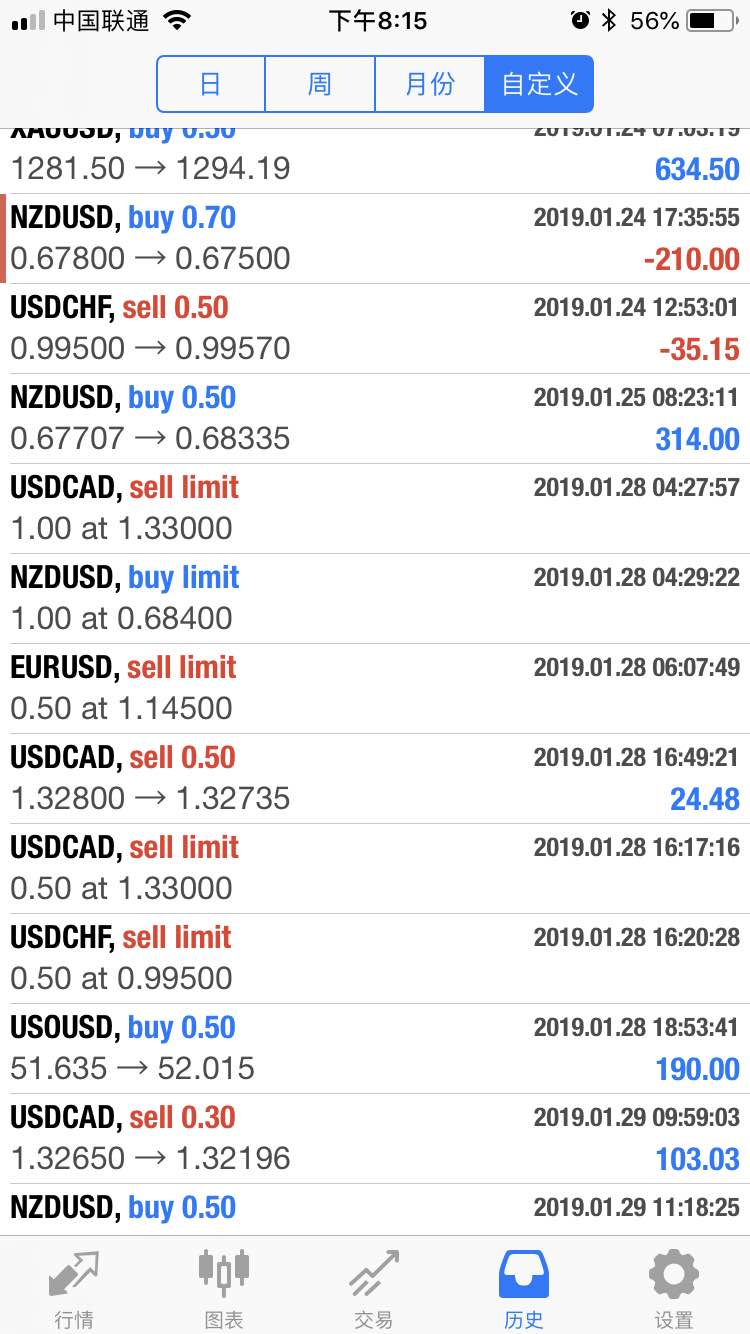Open the NZDUSD buy 0.70 trade row
This screenshot has height=1334, width=750.
(375, 239)
